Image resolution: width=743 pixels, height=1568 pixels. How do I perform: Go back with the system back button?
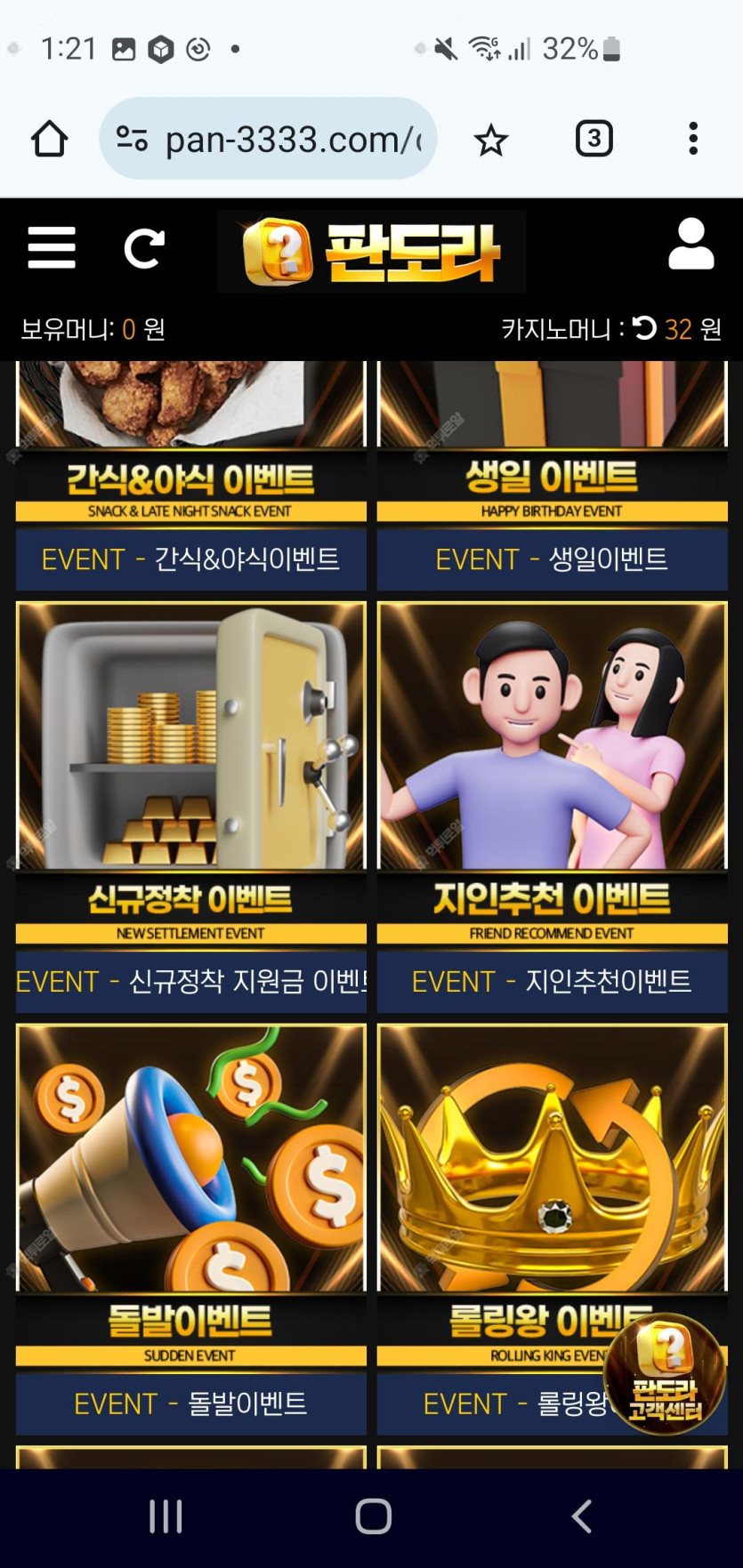[x=581, y=1516]
